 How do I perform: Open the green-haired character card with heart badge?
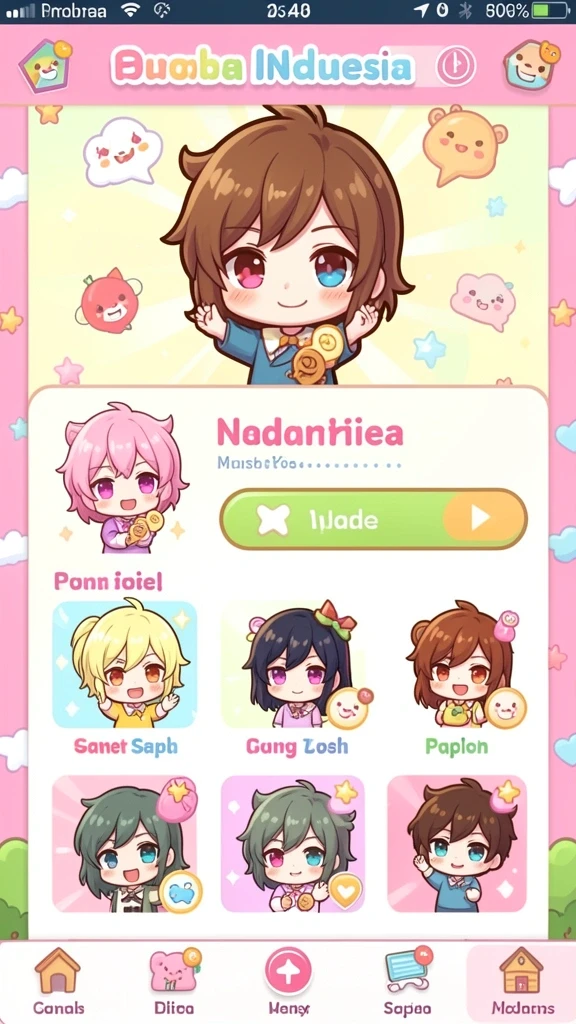pyautogui.click(x=293, y=843)
